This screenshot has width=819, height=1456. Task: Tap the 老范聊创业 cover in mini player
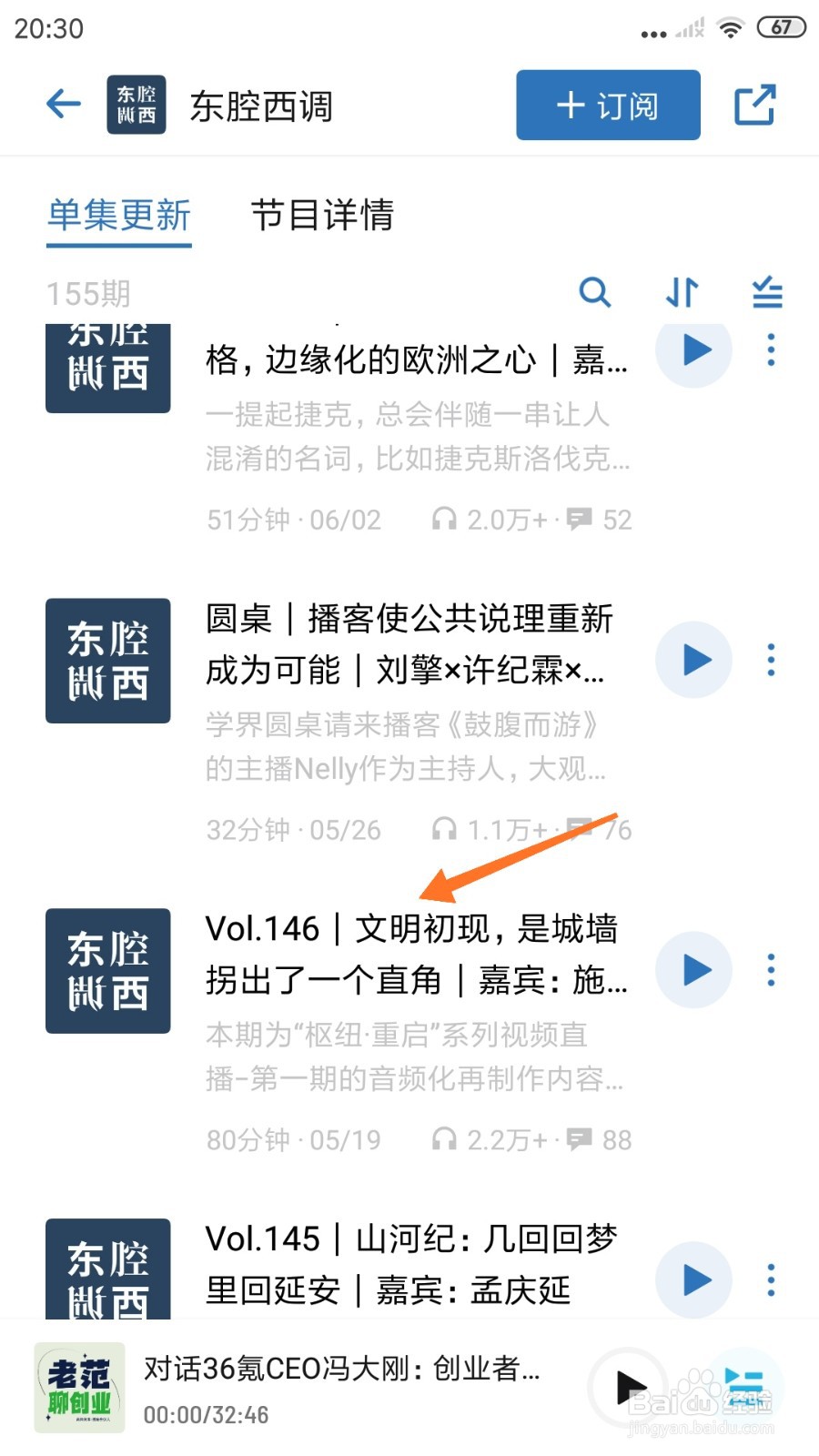click(x=82, y=1386)
